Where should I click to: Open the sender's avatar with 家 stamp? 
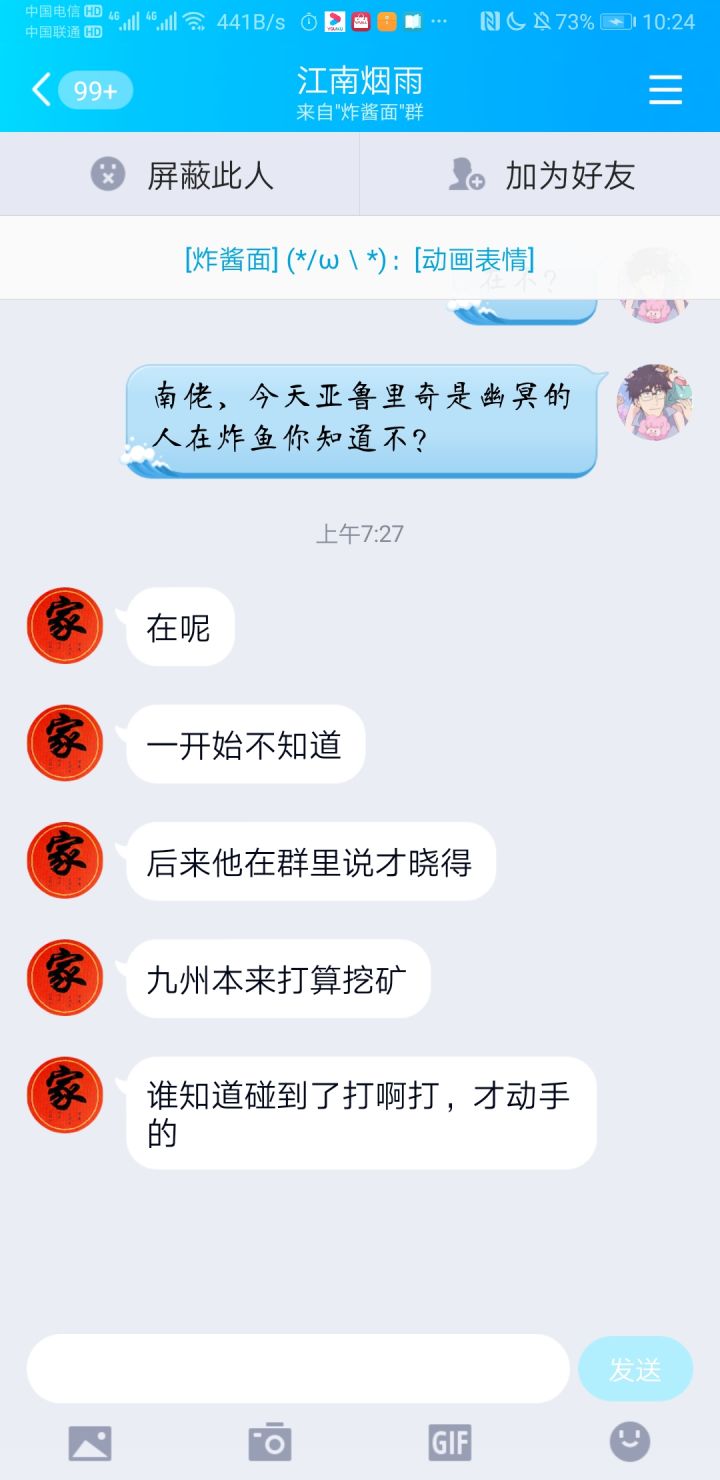(64, 624)
